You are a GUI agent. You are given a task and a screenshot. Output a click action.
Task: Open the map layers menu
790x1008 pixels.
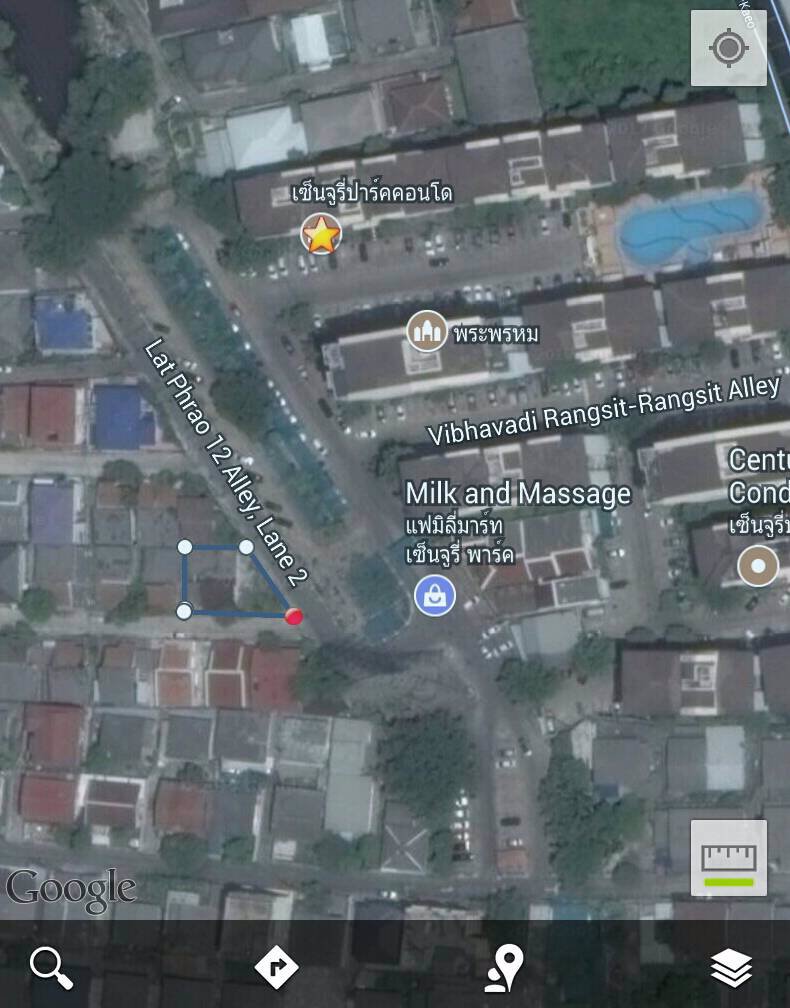pos(731,968)
